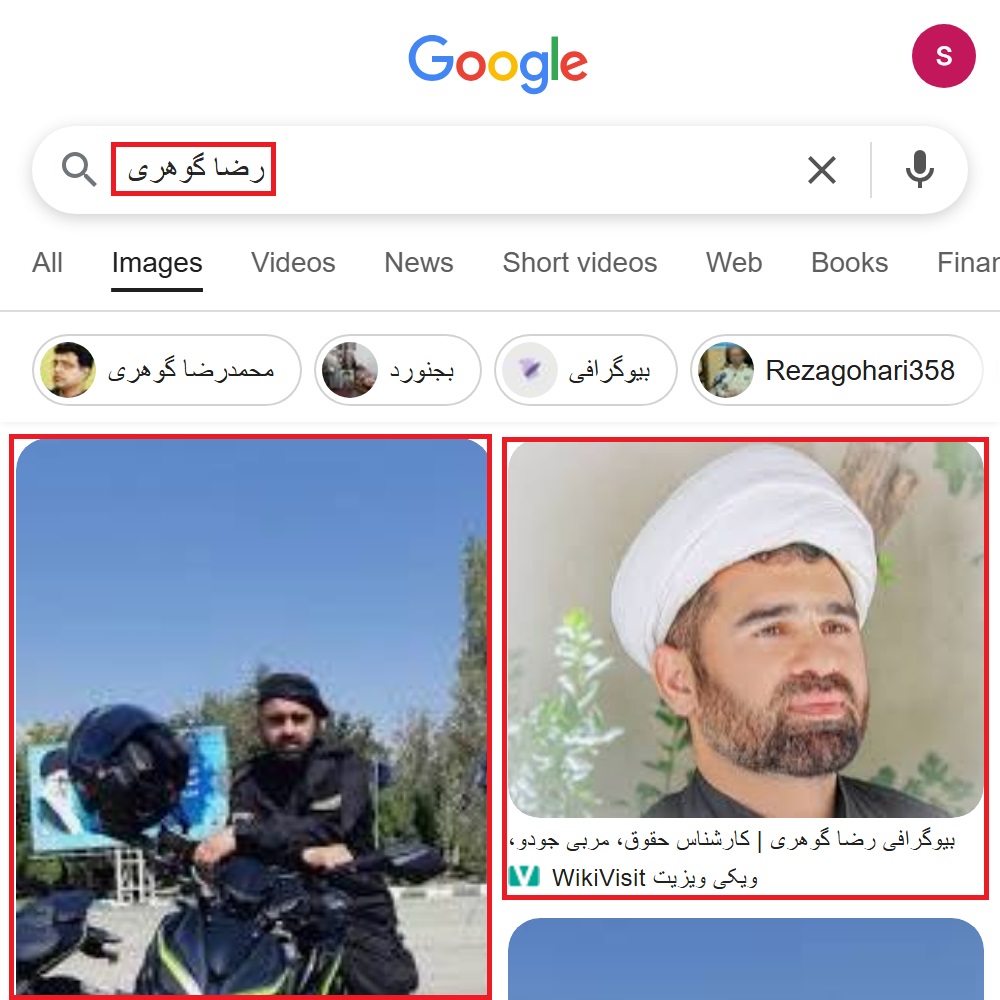Image resolution: width=1000 pixels, height=1000 pixels.
Task: Select the Rezagohari358 suggestion chip
Action: (836, 370)
